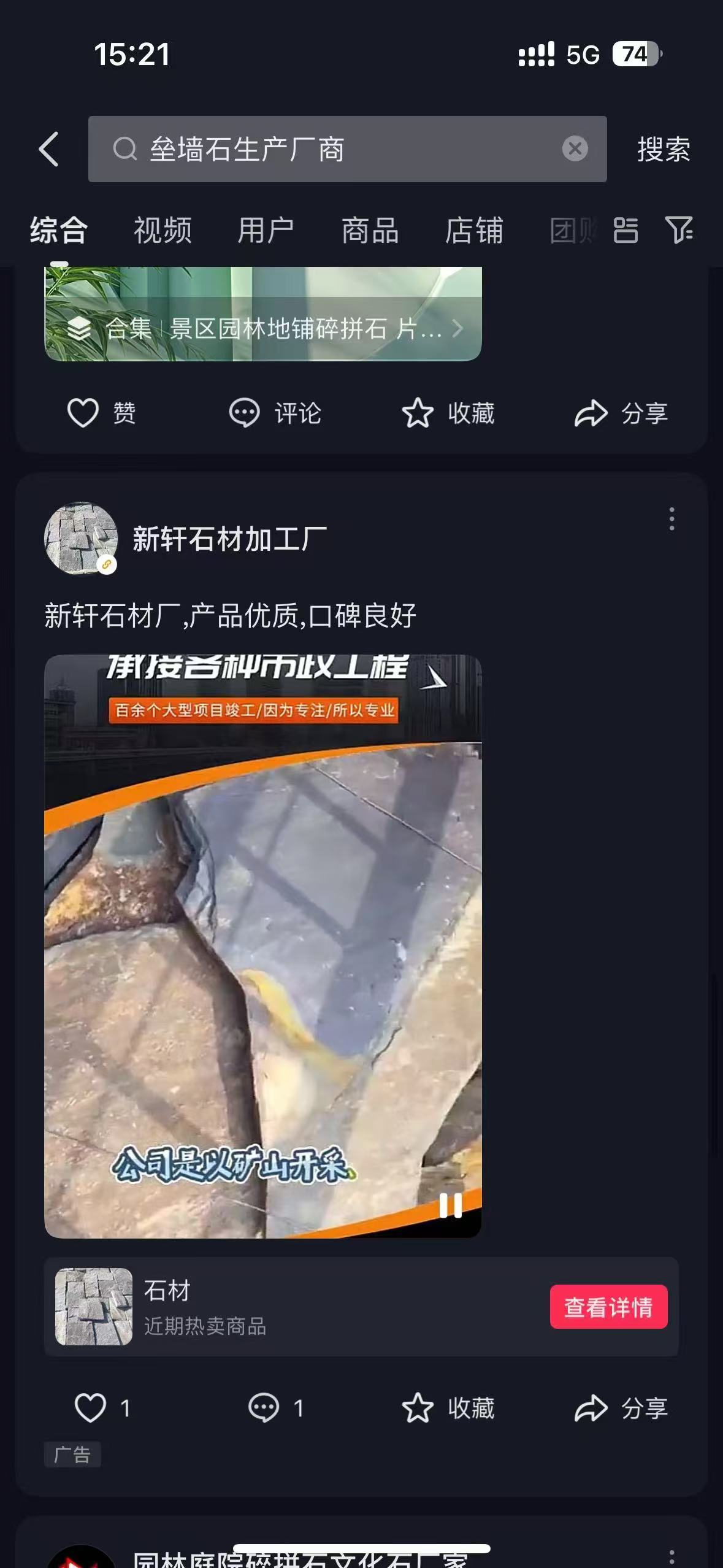Go back using the top-left arrow
Image resolution: width=723 pixels, height=1568 pixels.
pos(49,149)
